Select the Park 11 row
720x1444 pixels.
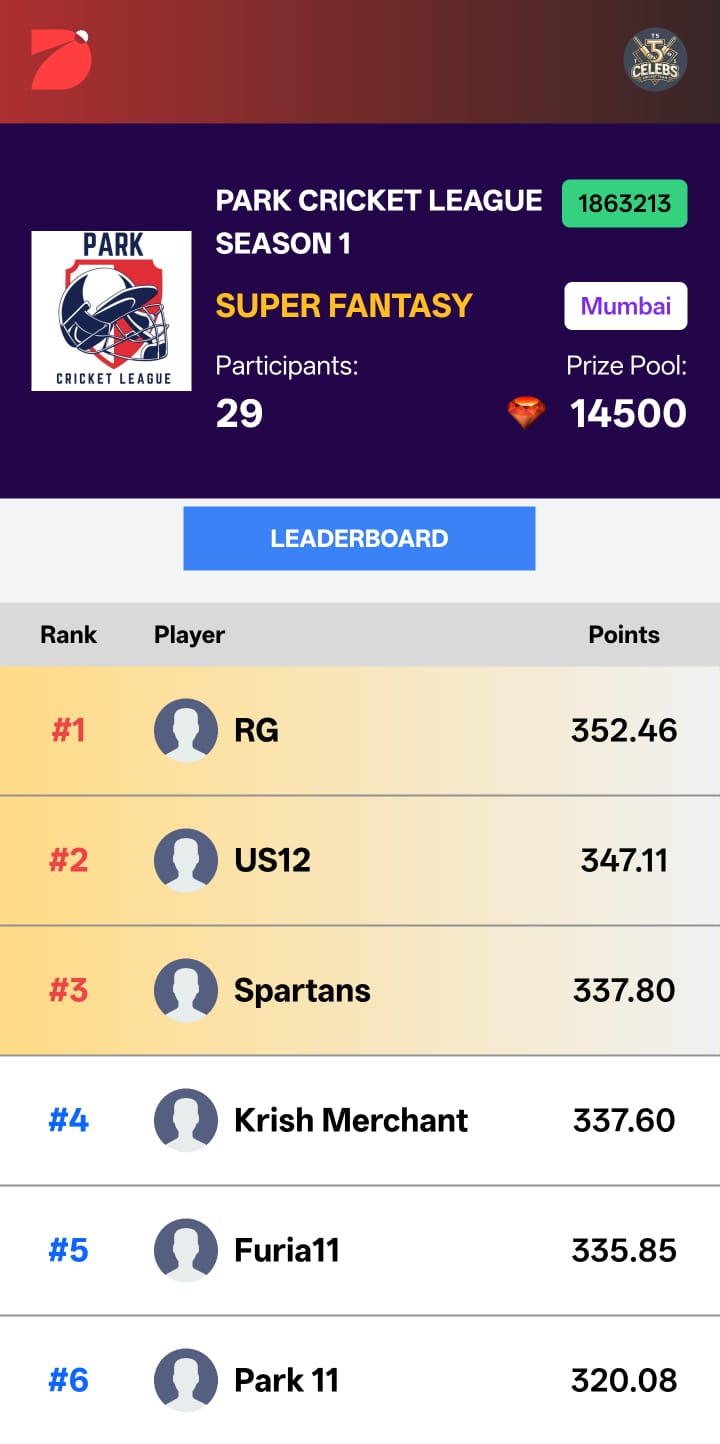360,1380
